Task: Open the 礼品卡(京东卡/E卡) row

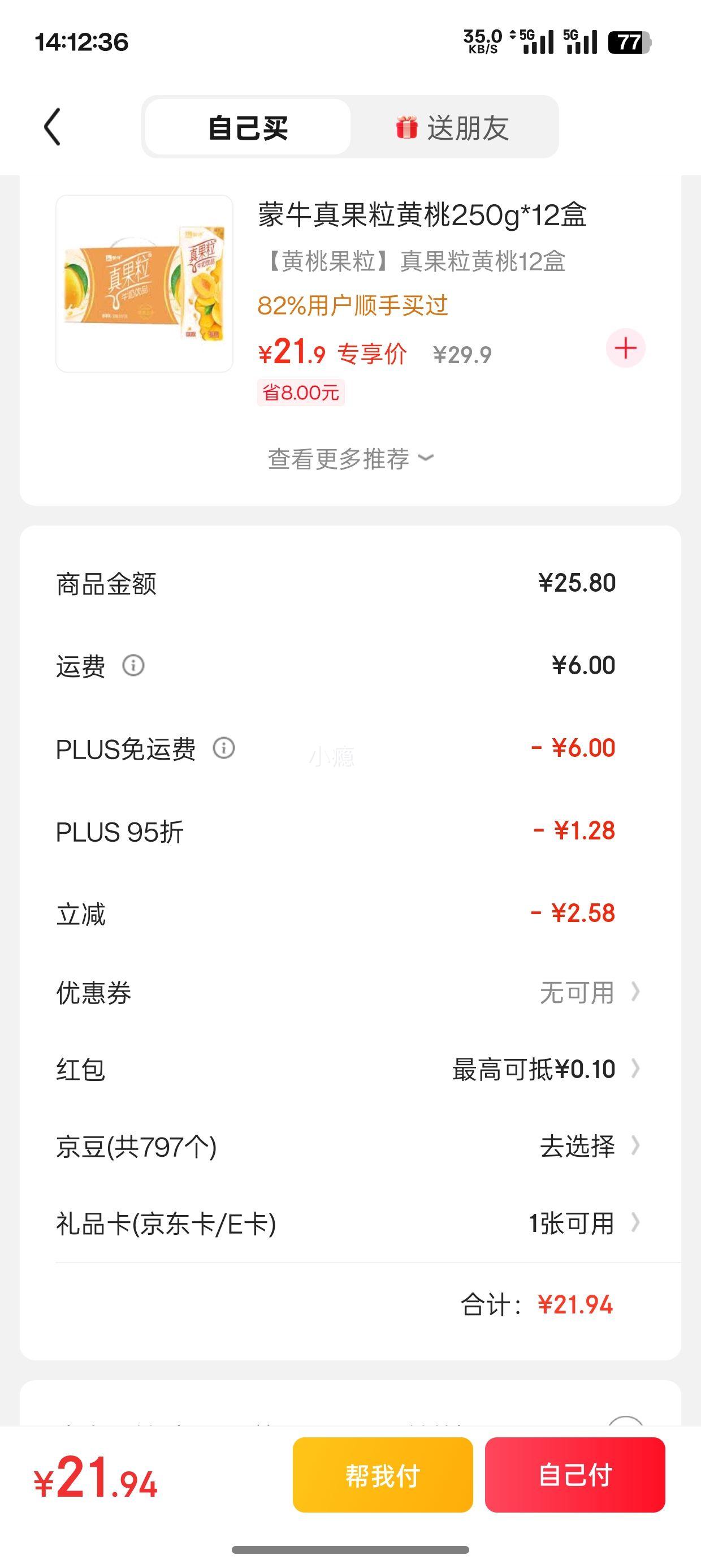Action: tap(350, 1224)
